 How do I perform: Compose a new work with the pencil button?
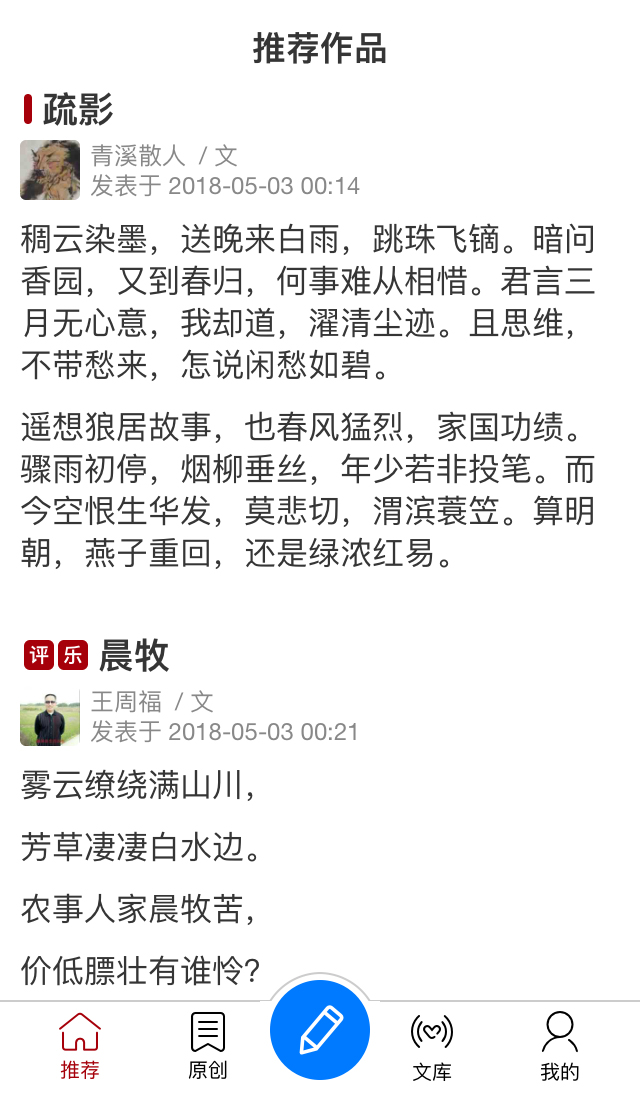tap(320, 1030)
